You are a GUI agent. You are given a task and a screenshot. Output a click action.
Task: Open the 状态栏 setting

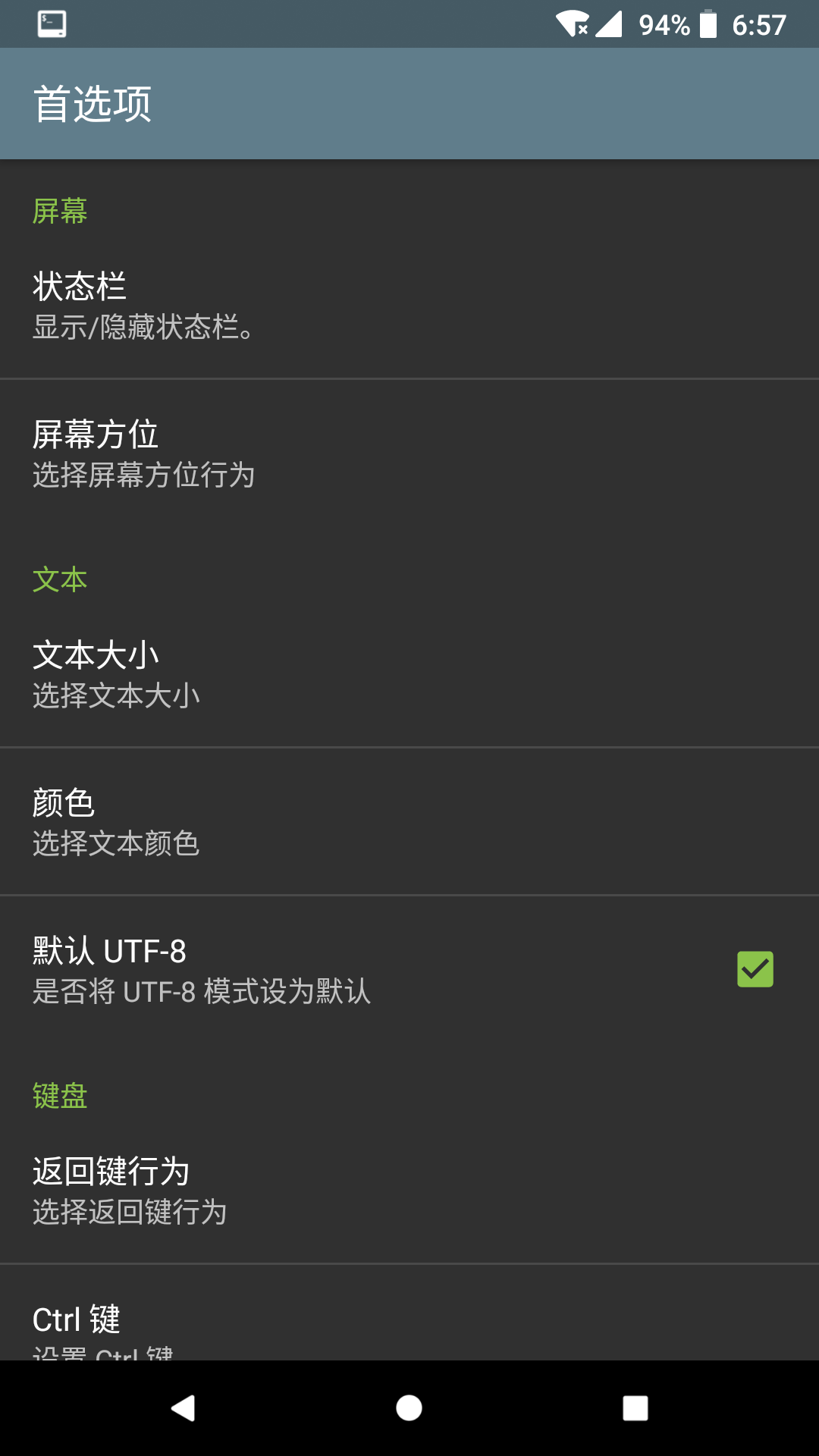pos(409,306)
